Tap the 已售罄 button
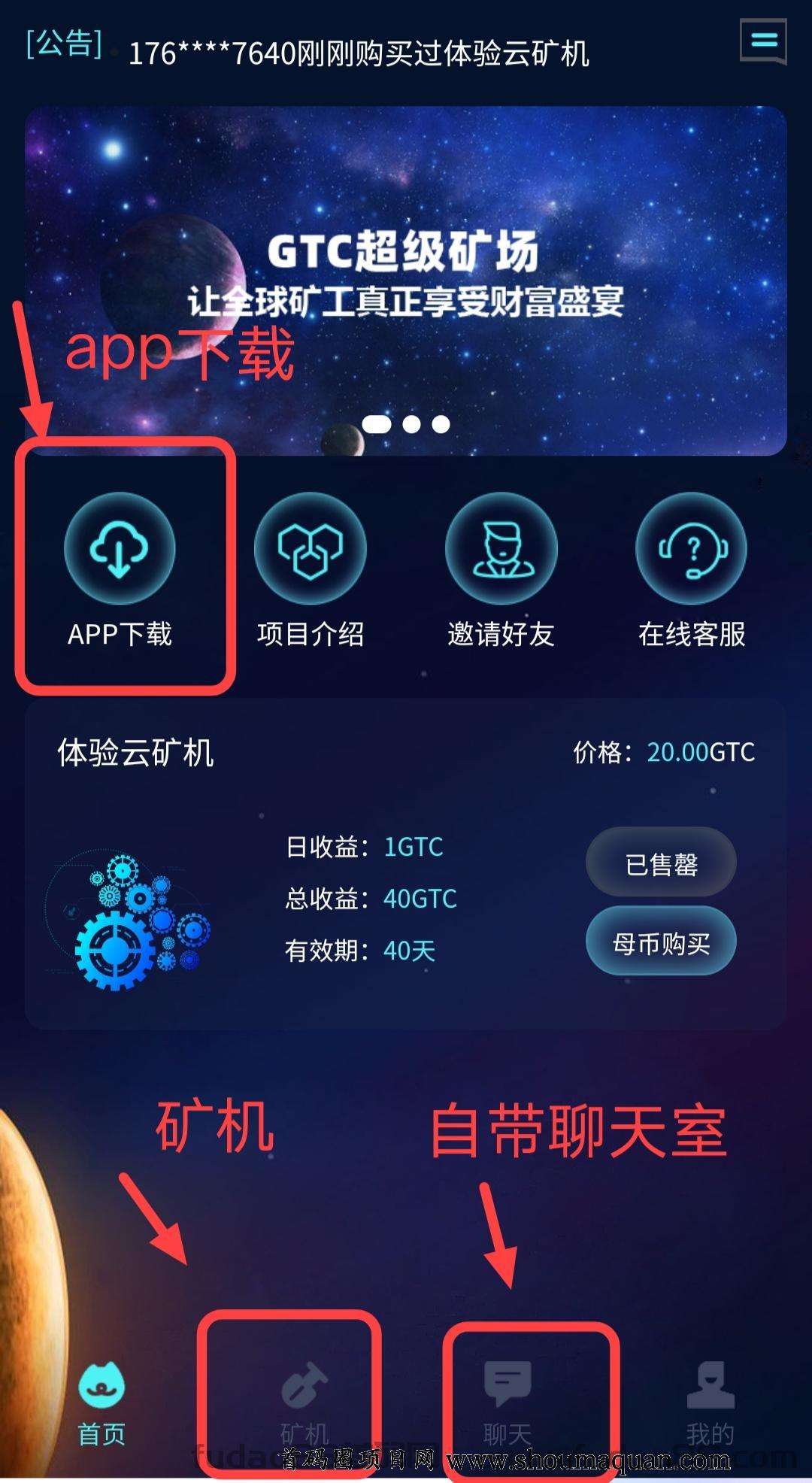This screenshot has width=812, height=1483. pos(661,863)
